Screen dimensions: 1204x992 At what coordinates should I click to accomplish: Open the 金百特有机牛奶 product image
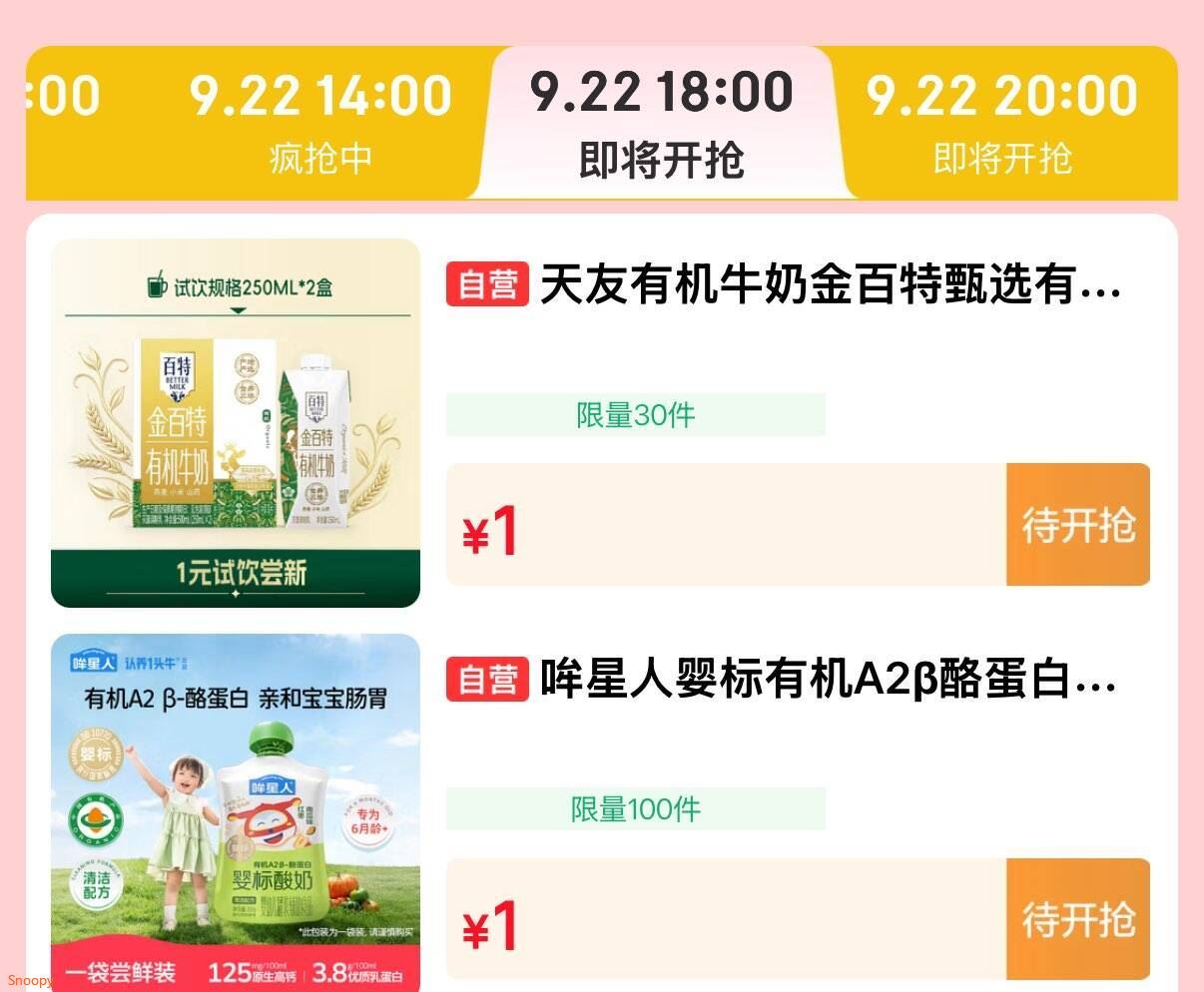click(236, 422)
